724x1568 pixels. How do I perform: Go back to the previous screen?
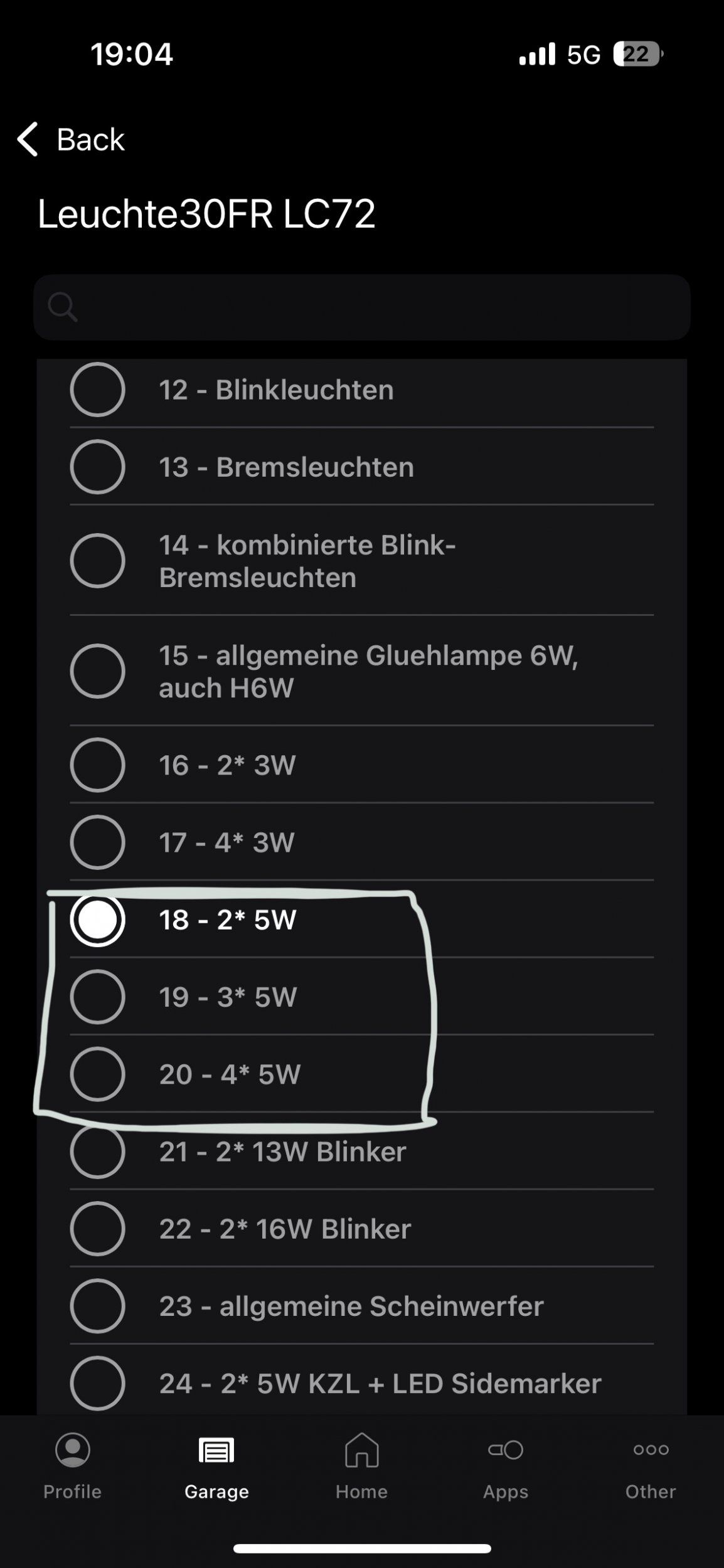click(70, 139)
